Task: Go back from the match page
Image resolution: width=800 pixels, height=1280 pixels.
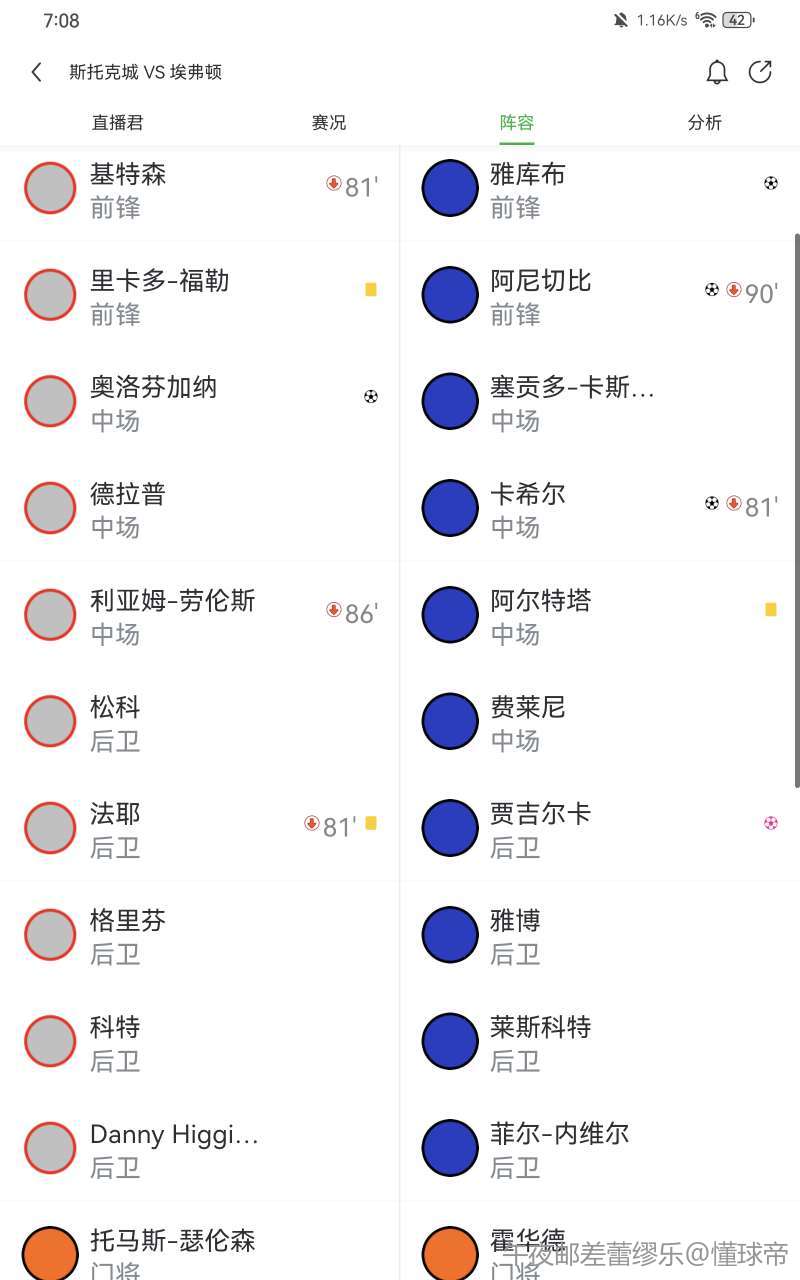Action: [x=37, y=72]
